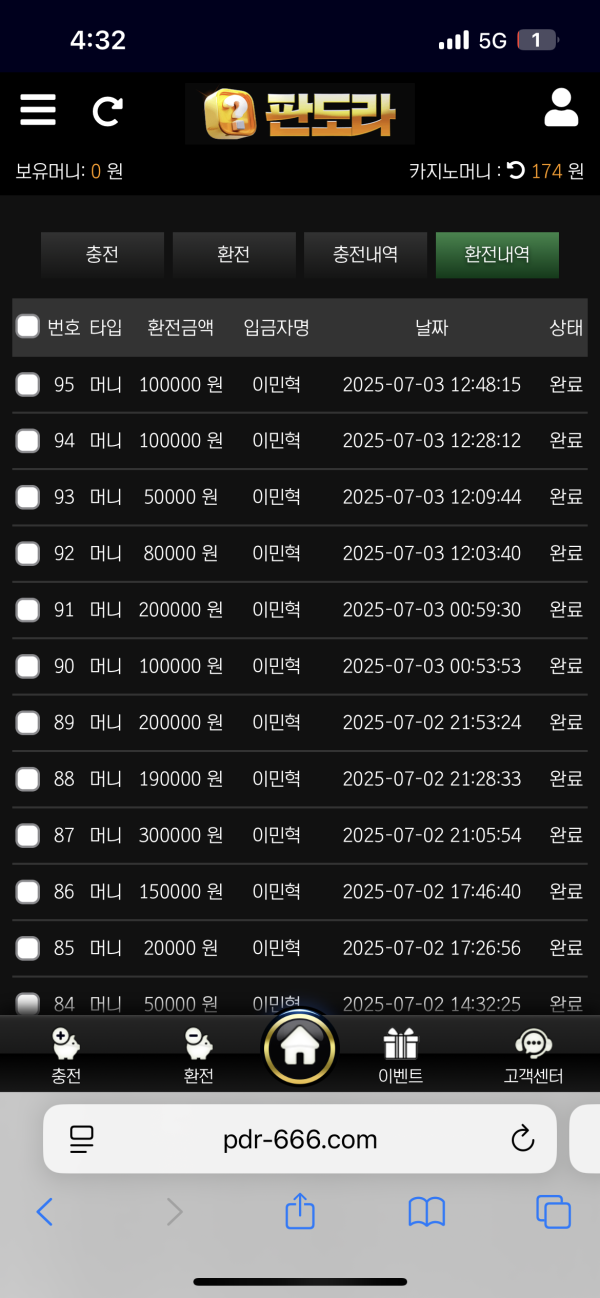Screen dimensions: 600x1298
Task: Check the box for row 87
Action: (28, 835)
